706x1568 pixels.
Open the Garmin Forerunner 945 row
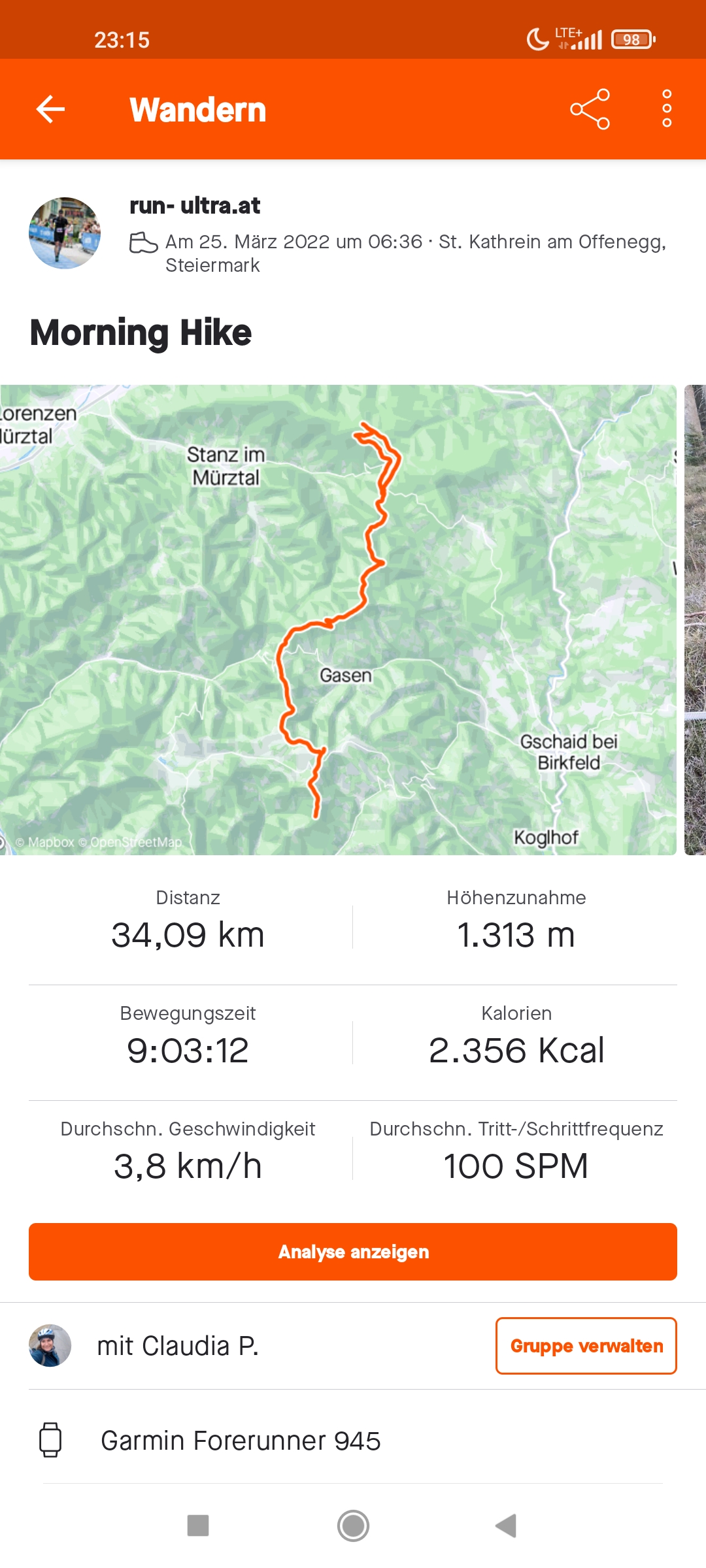[x=241, y=1441]
